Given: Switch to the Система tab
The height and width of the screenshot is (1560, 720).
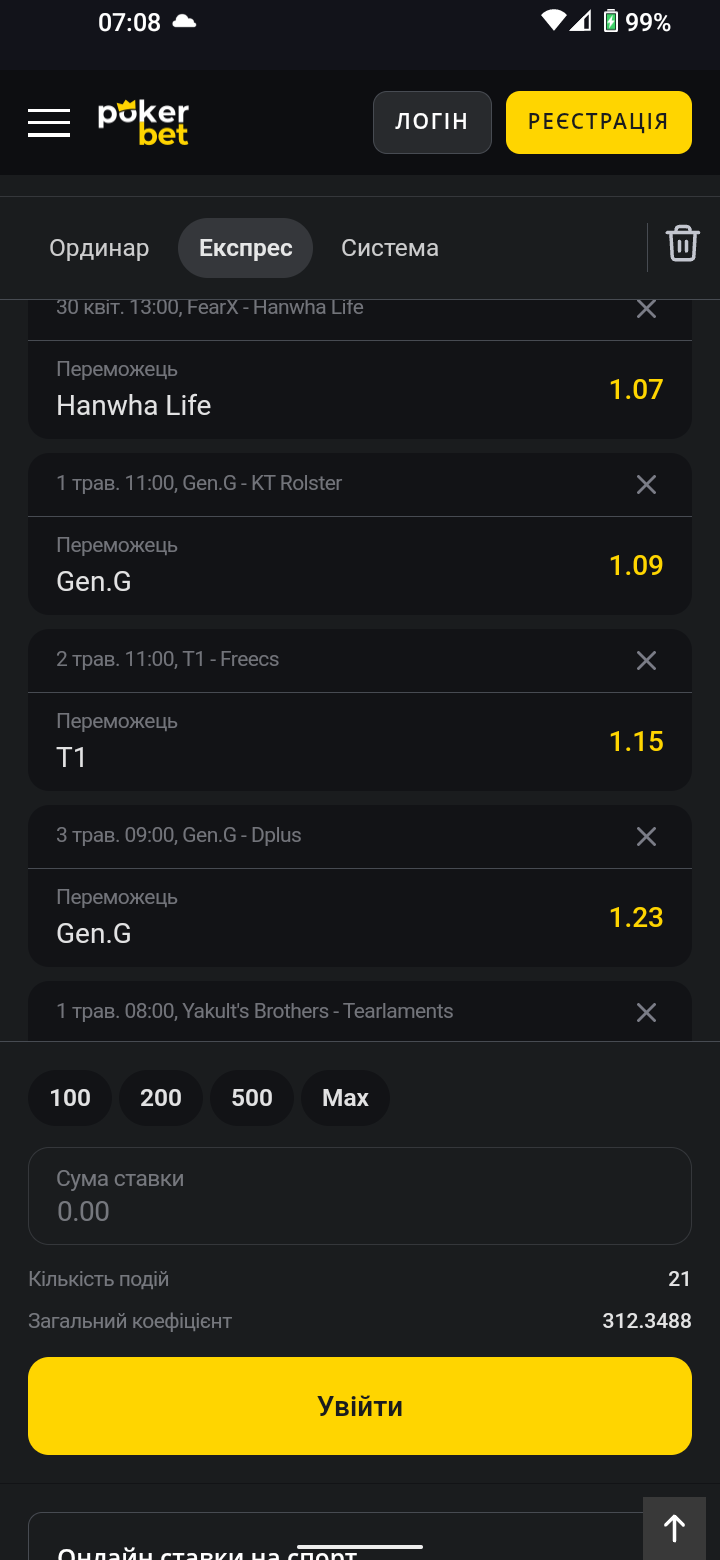Looking at the screenshot, I should point(390,248).
